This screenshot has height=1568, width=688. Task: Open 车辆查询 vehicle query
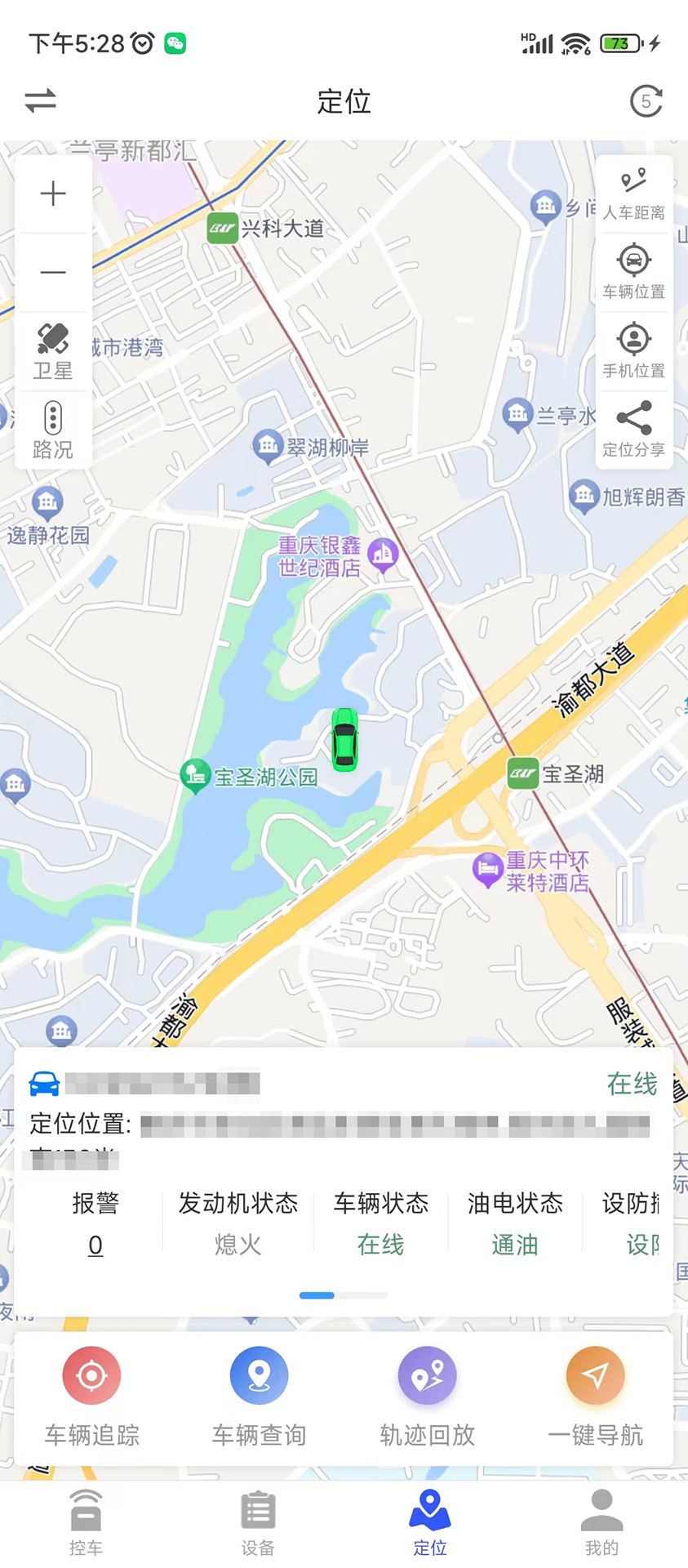(259, 1376)
